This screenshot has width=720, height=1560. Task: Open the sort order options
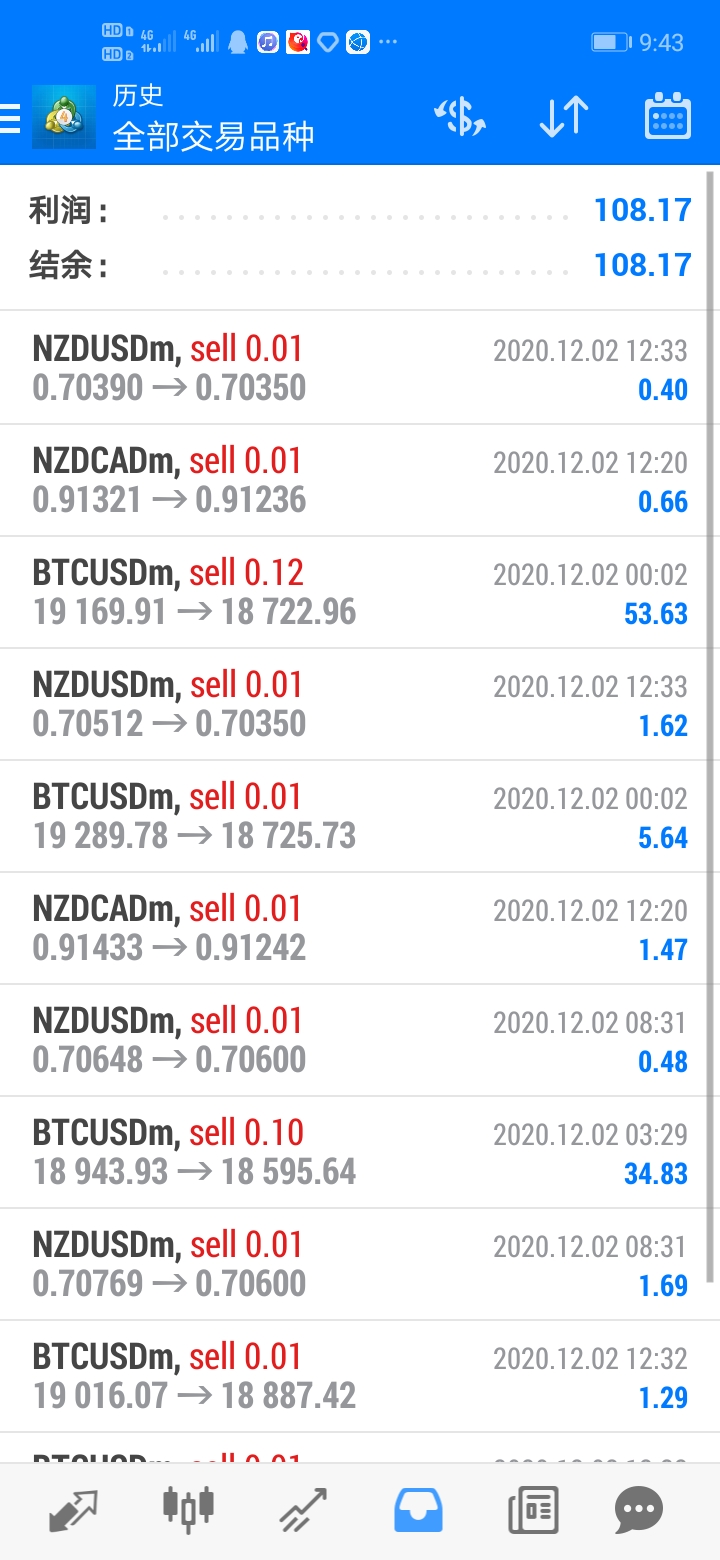[x=563, y=117]
